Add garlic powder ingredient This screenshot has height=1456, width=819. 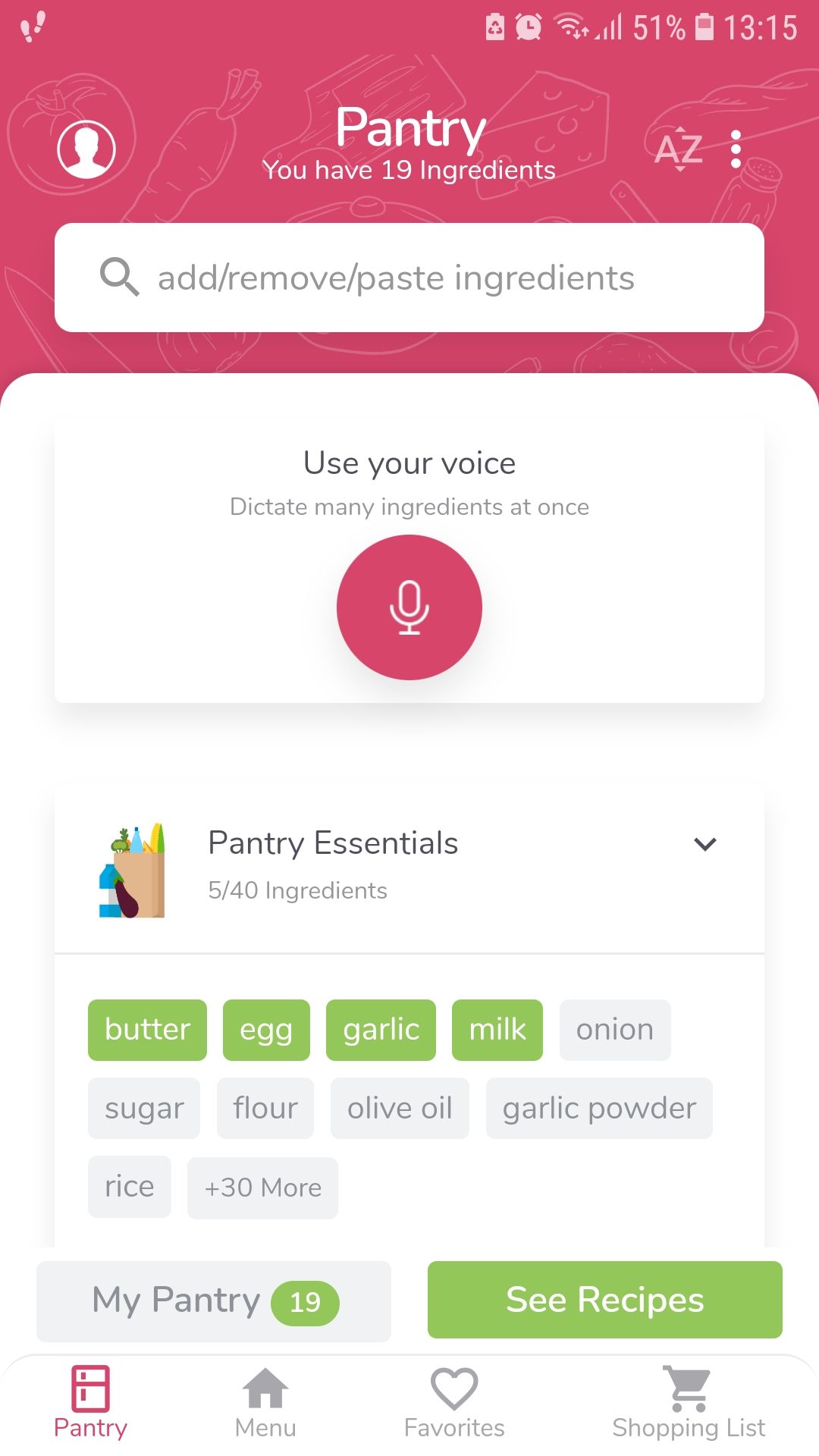[599, 1108]
